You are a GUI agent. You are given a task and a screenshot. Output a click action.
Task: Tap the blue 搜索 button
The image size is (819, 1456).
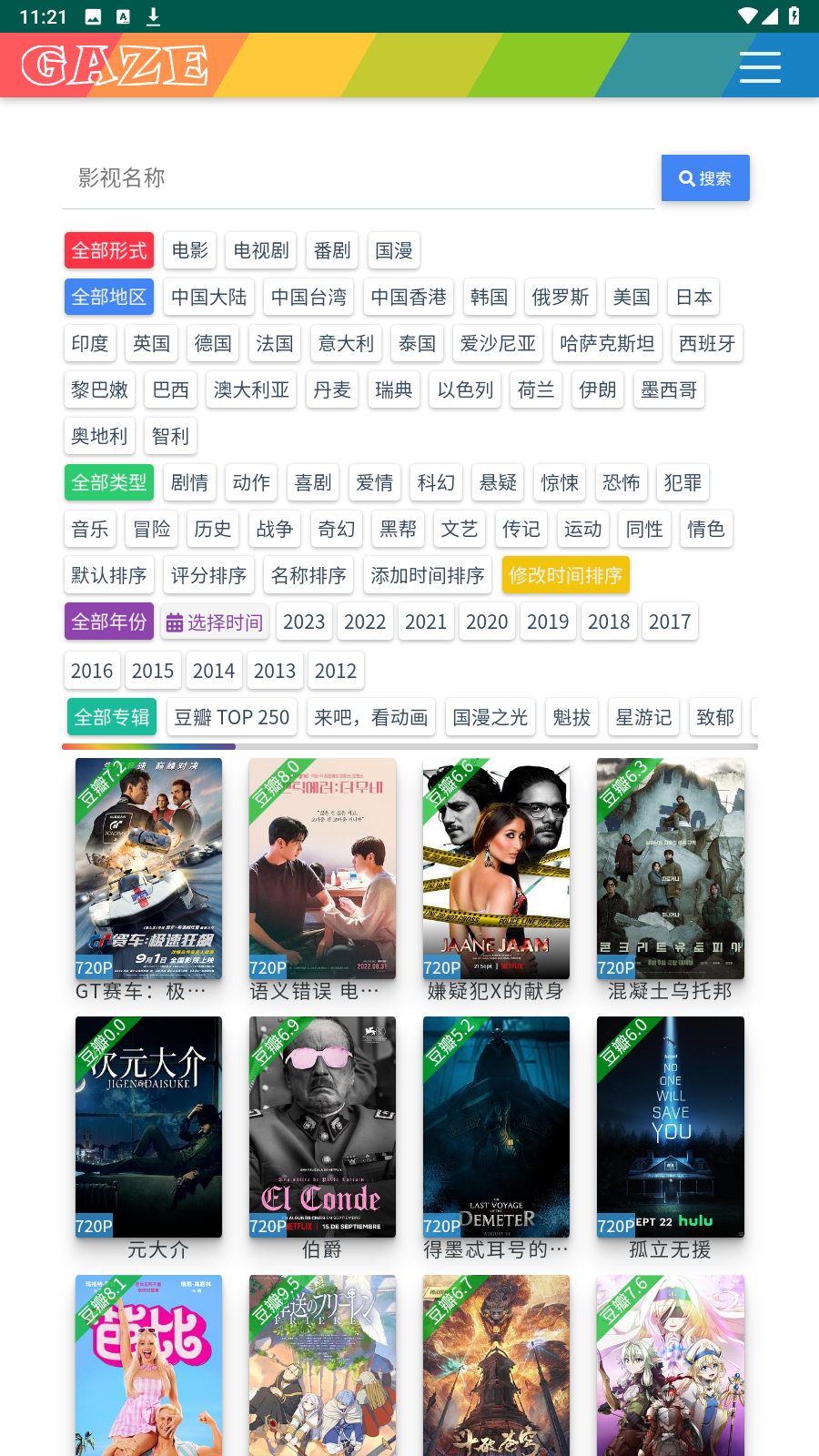(705, 177)
